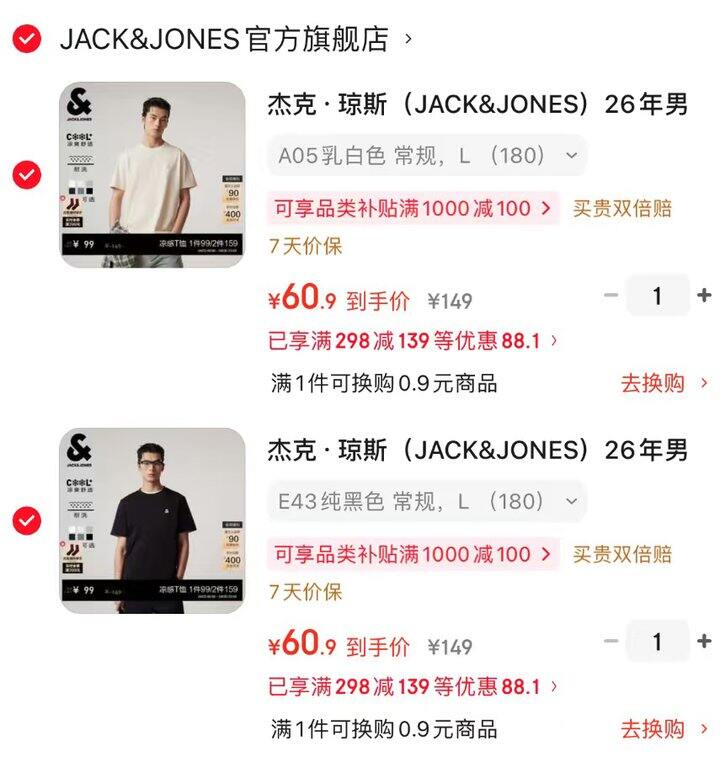Decrease quantity of the E43纯黑色 T-shirt
Image resolution: width=720 pixels, height=757 pixels.
[611, 641]
